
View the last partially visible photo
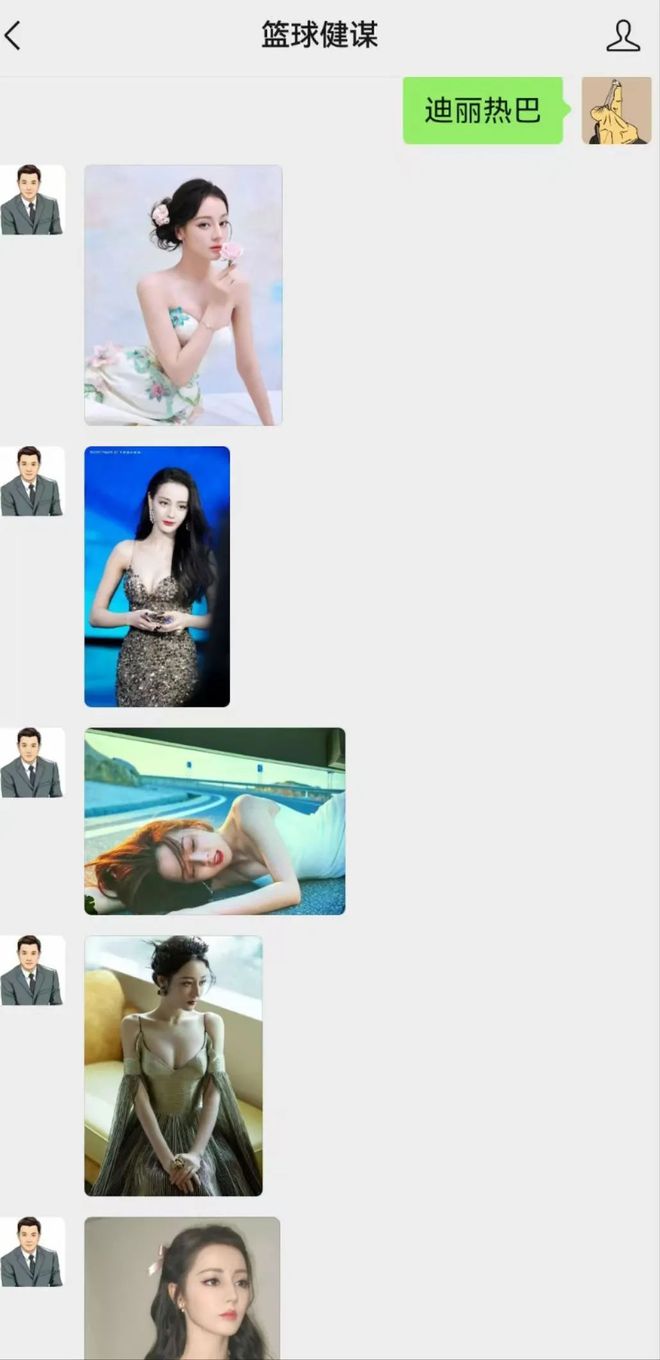click(182, 1287)
